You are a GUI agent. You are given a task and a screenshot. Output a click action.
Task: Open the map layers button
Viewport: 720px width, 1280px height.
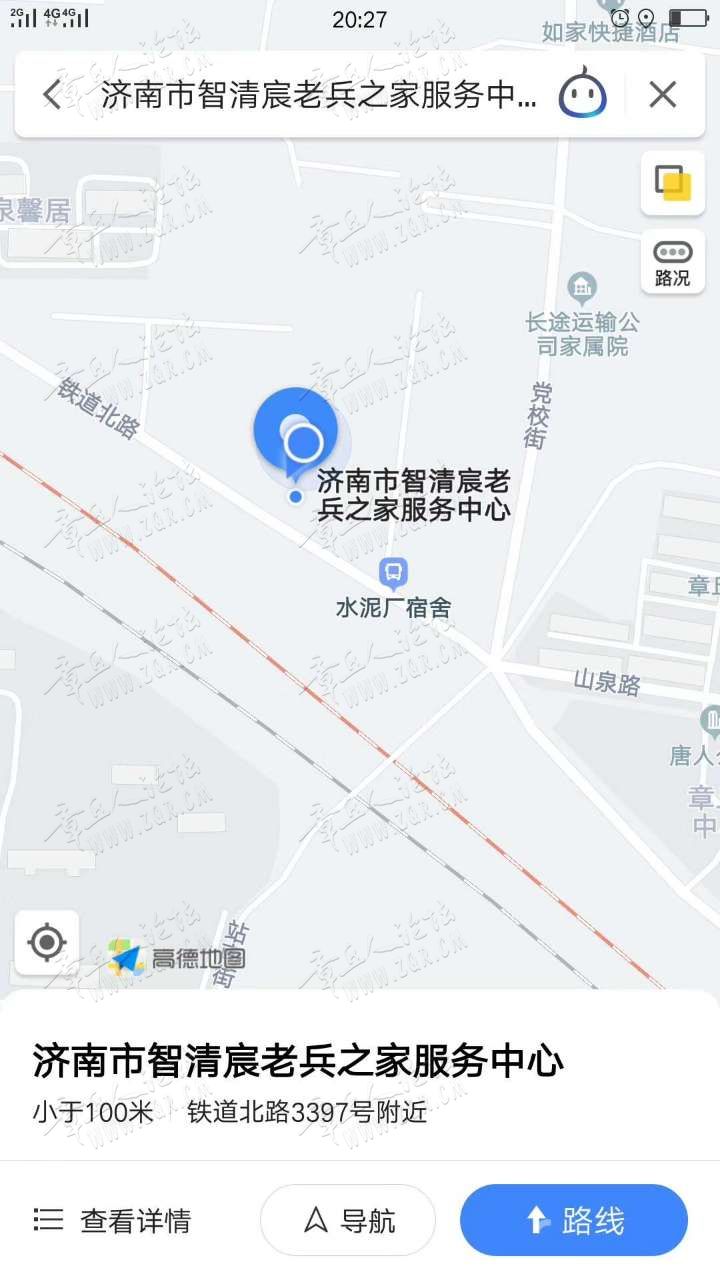[x=673, y=183]
